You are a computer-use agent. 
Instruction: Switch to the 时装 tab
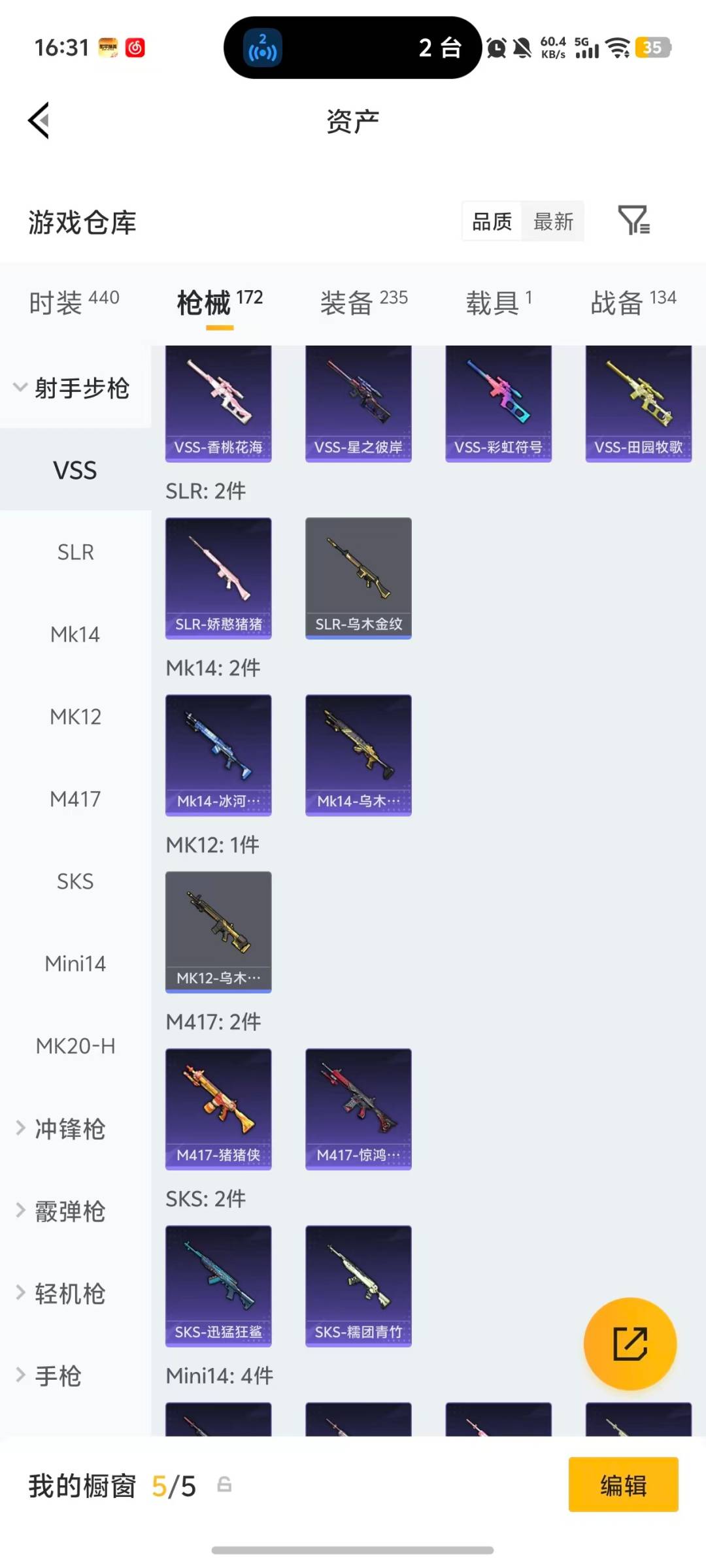[74, 302]
